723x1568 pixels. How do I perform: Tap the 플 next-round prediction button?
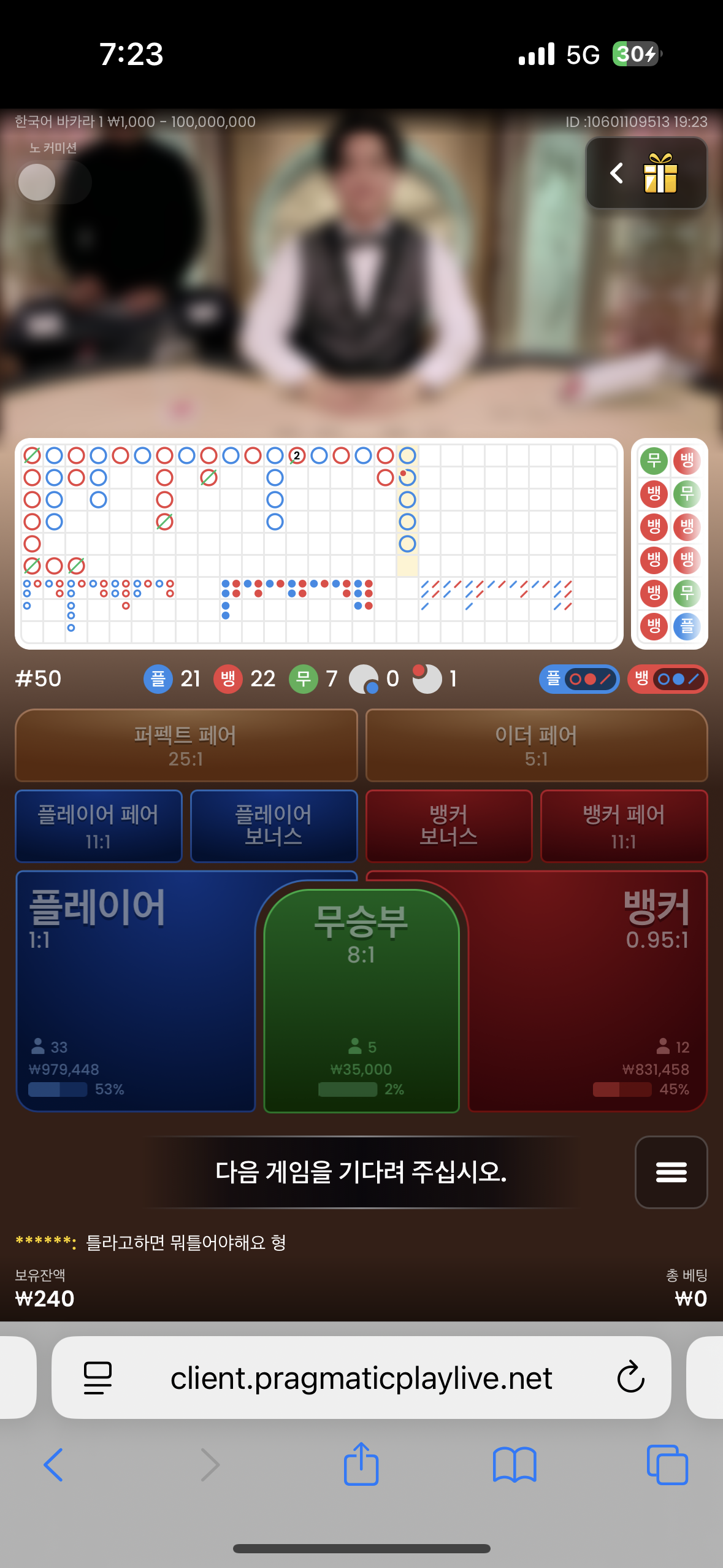[579, 679]
